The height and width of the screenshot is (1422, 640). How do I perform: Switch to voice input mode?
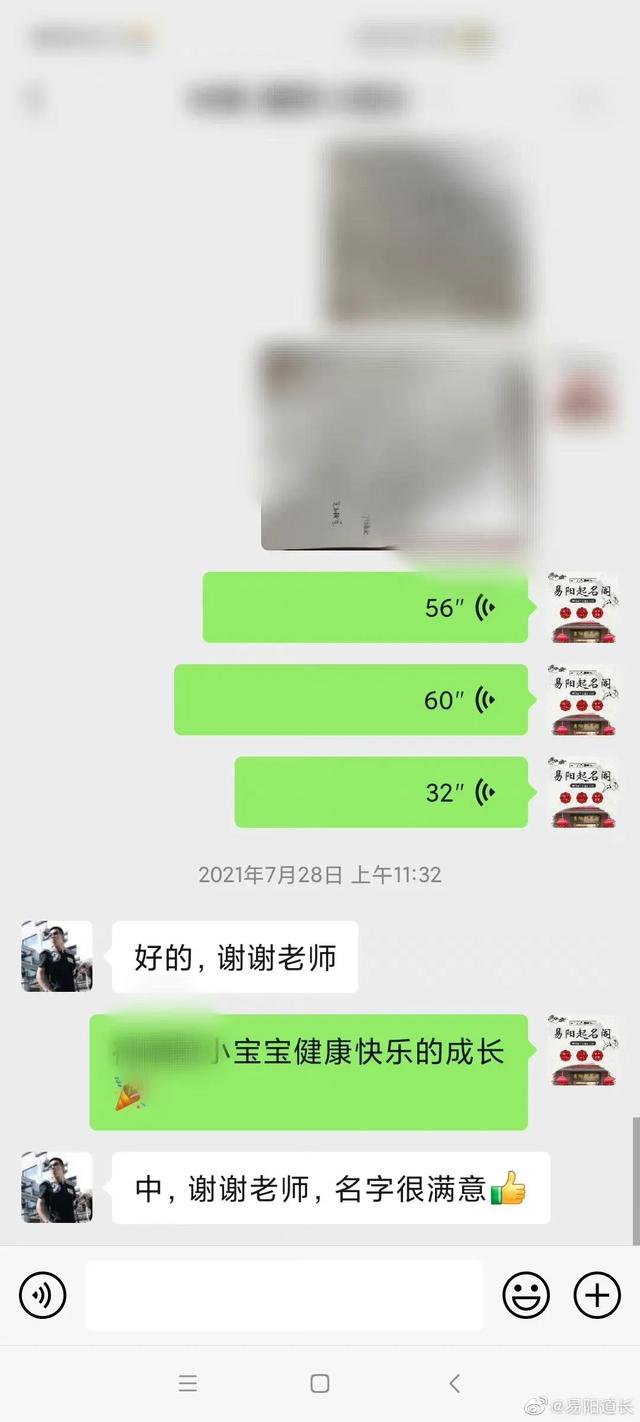(x=43, y=1296)
